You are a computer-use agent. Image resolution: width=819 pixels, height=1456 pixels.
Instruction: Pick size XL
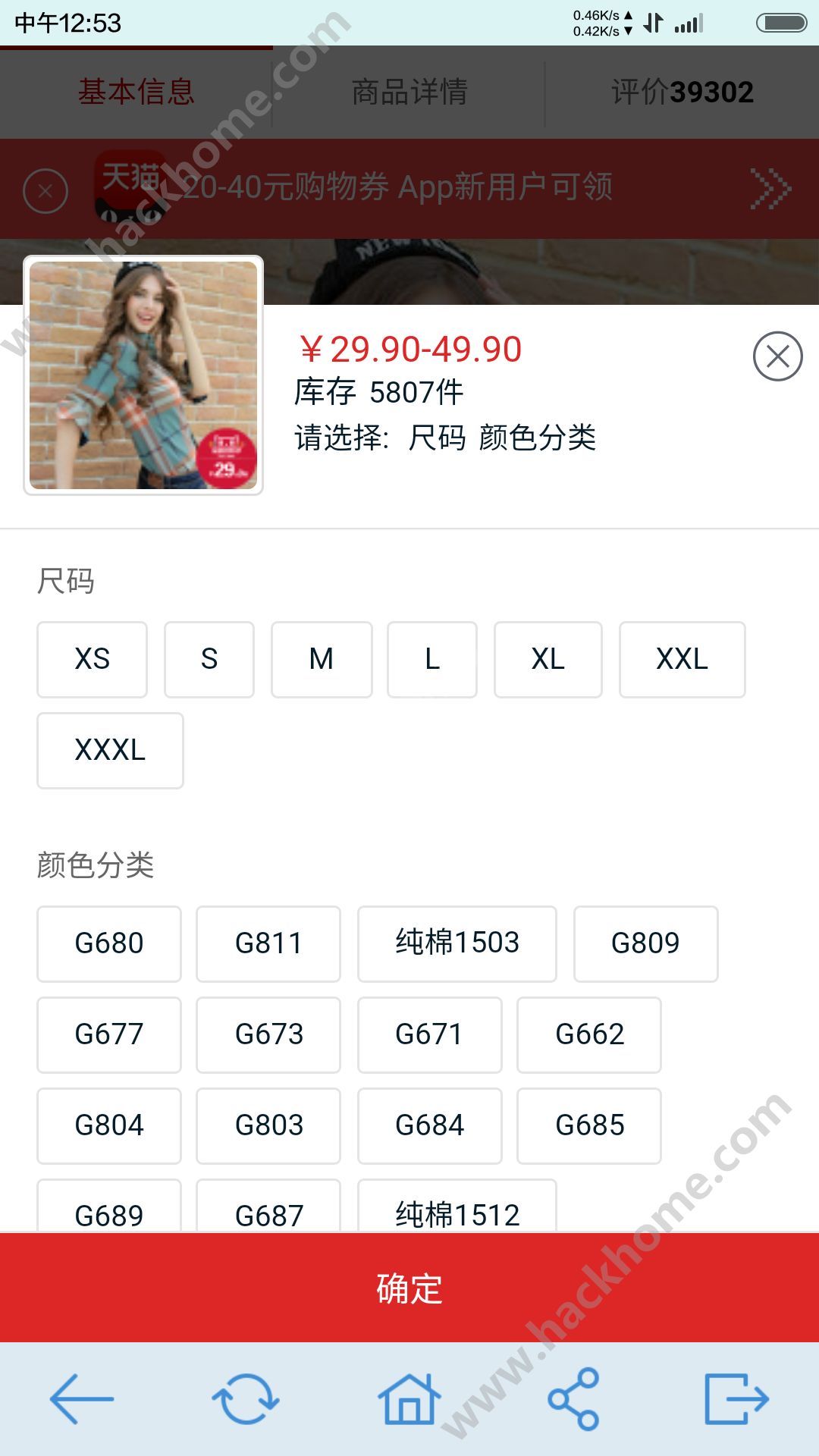click(548, 659)
